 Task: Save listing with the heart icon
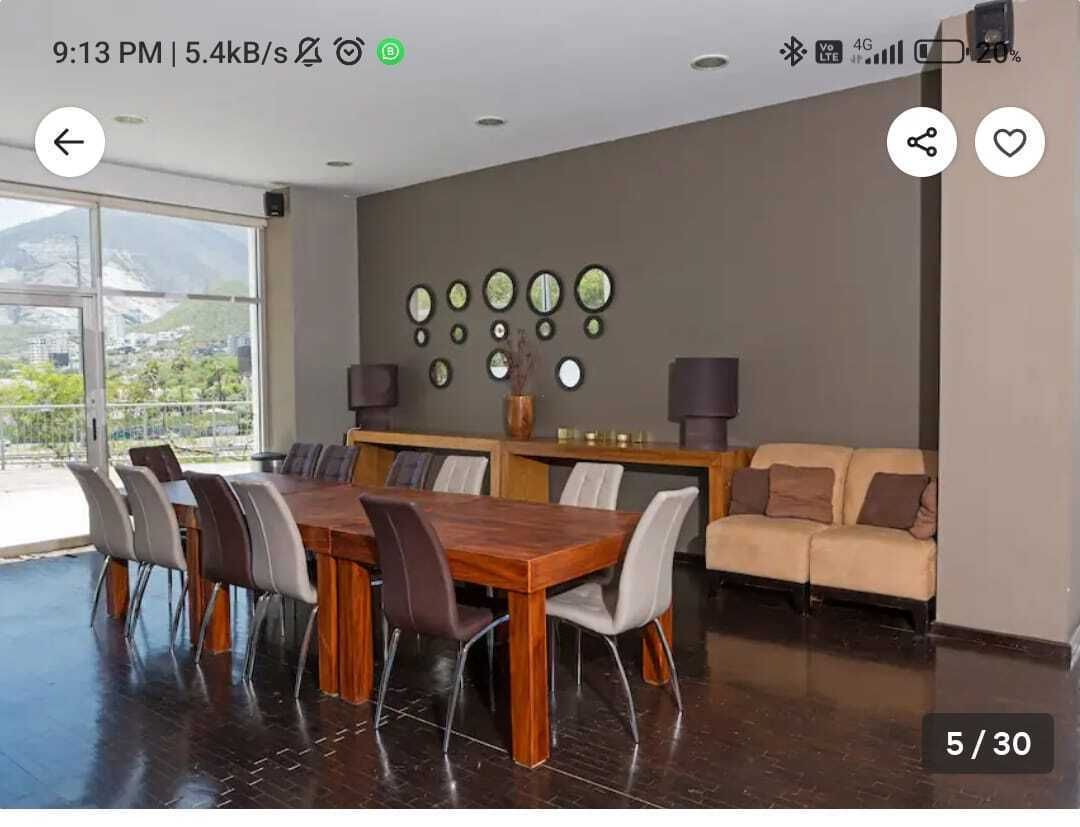pos(1009,142)
